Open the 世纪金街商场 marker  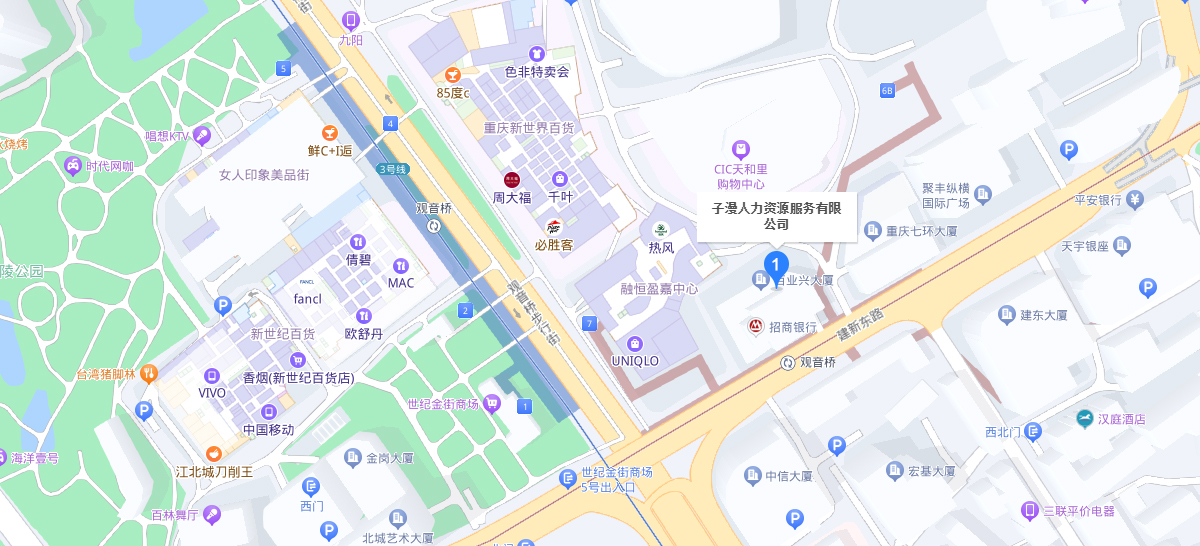pyautogui.click(x=491, y=404)
